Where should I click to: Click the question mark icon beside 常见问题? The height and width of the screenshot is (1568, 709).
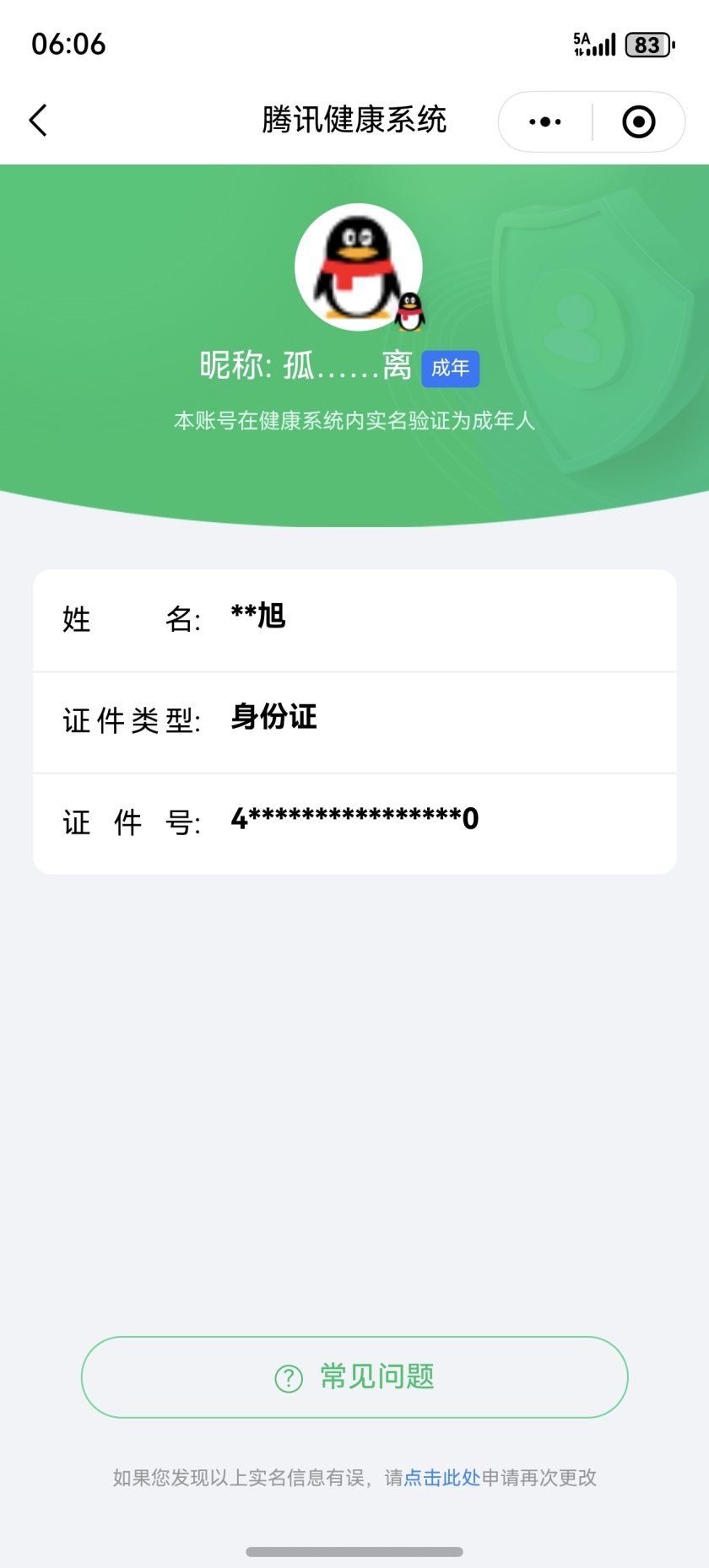(x=289, y=1377)
